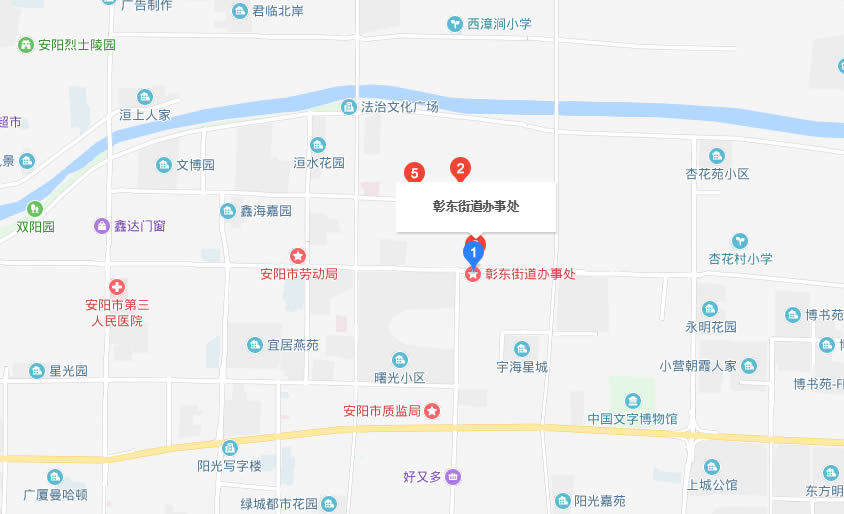Tap the blue marker numbered 1
The image size is (844, 514).
pyautogui.click(x=473, y=254)
